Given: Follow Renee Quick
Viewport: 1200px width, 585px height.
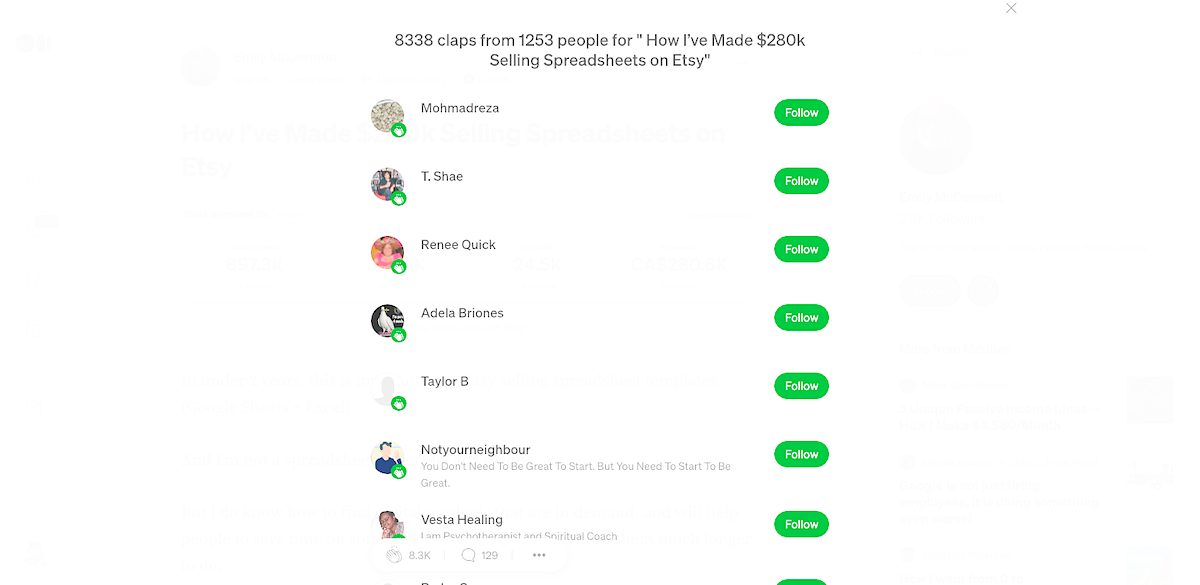Looking at the screenshot, I should click(x=801, y=249).
